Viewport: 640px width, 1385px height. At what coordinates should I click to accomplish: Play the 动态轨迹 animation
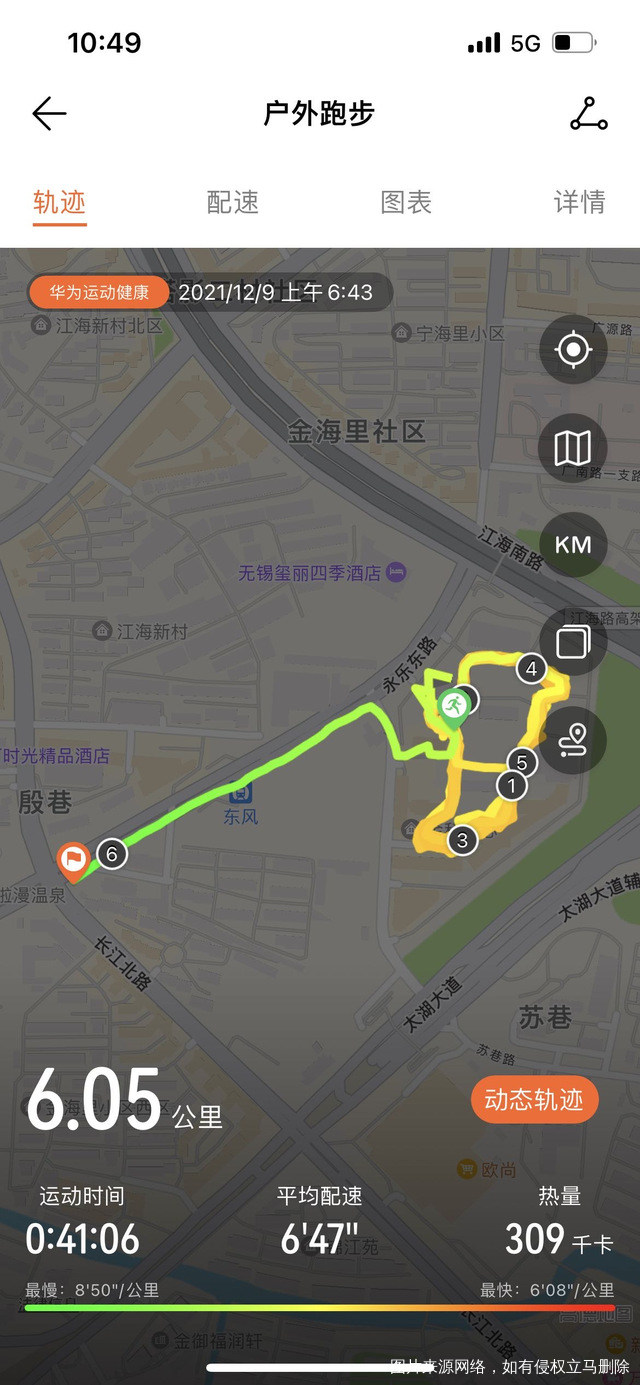pos(534,1100)
